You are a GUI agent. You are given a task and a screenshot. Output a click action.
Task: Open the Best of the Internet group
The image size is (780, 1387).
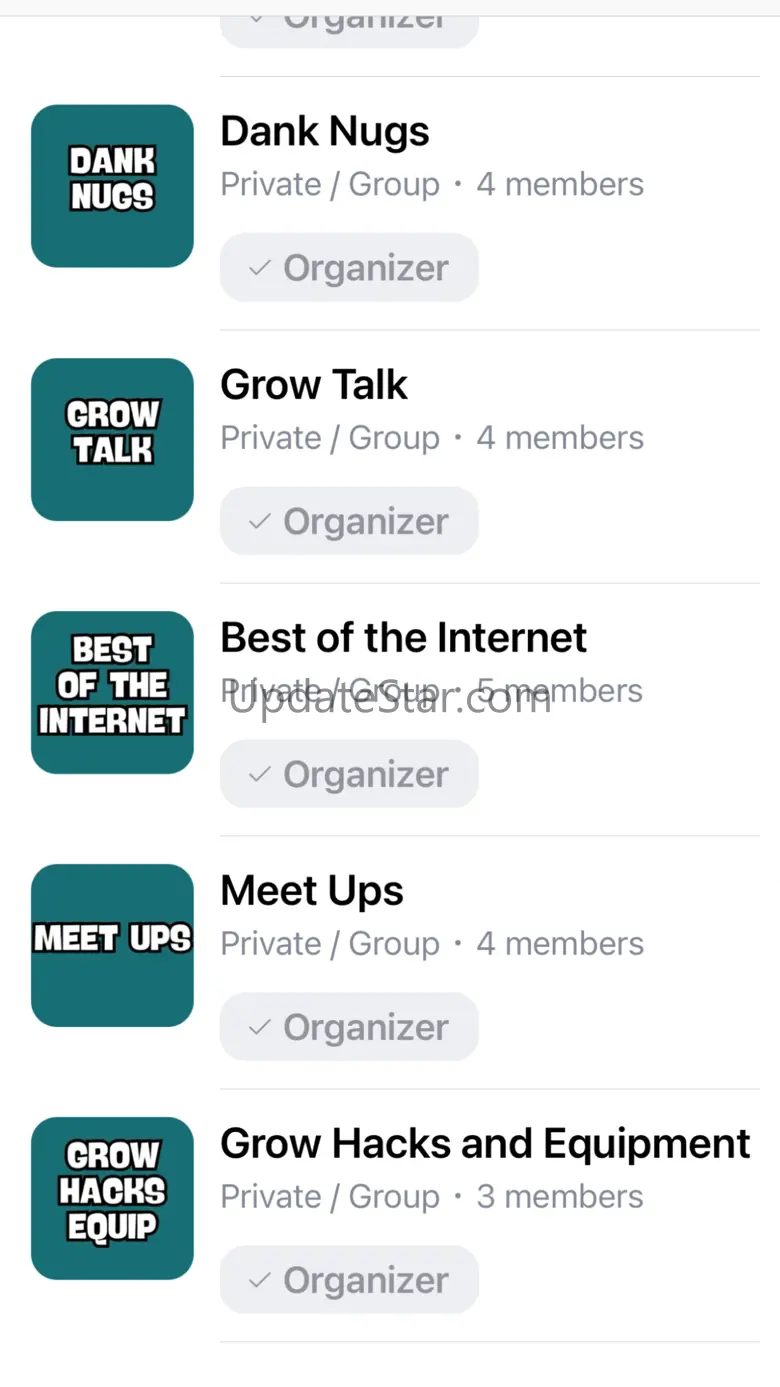tap(403, 638)
